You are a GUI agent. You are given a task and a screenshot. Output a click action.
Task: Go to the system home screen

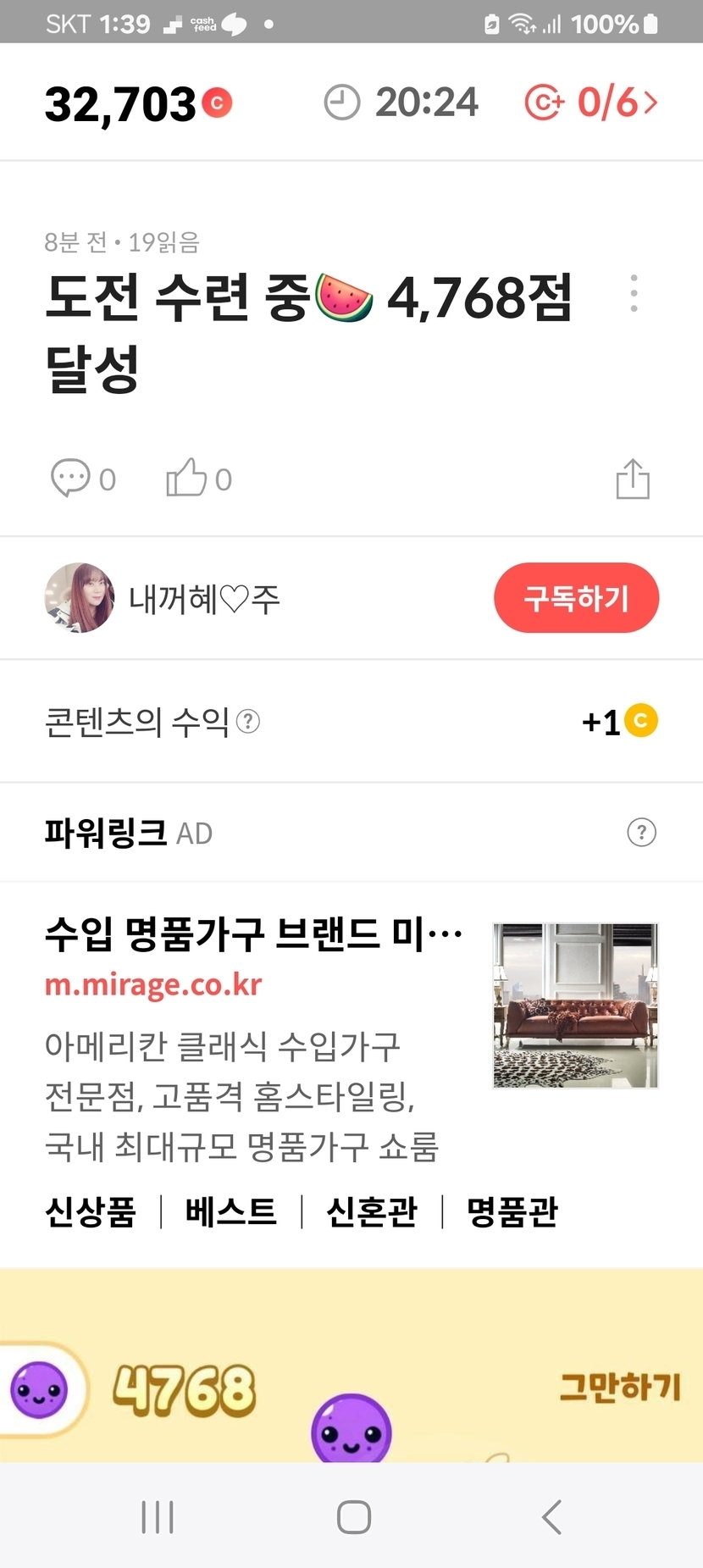tap(353, 1516)
